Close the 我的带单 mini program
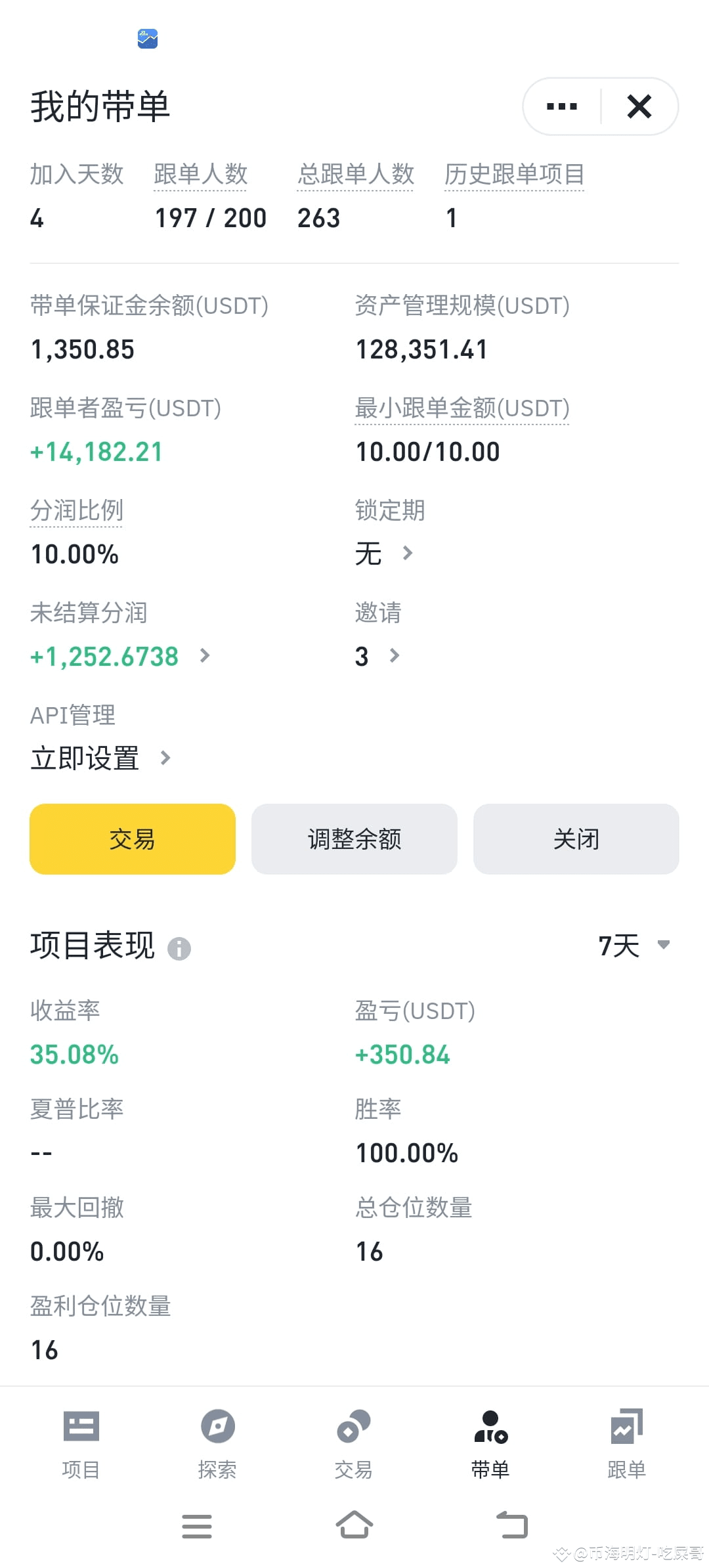 pos(639,106)
